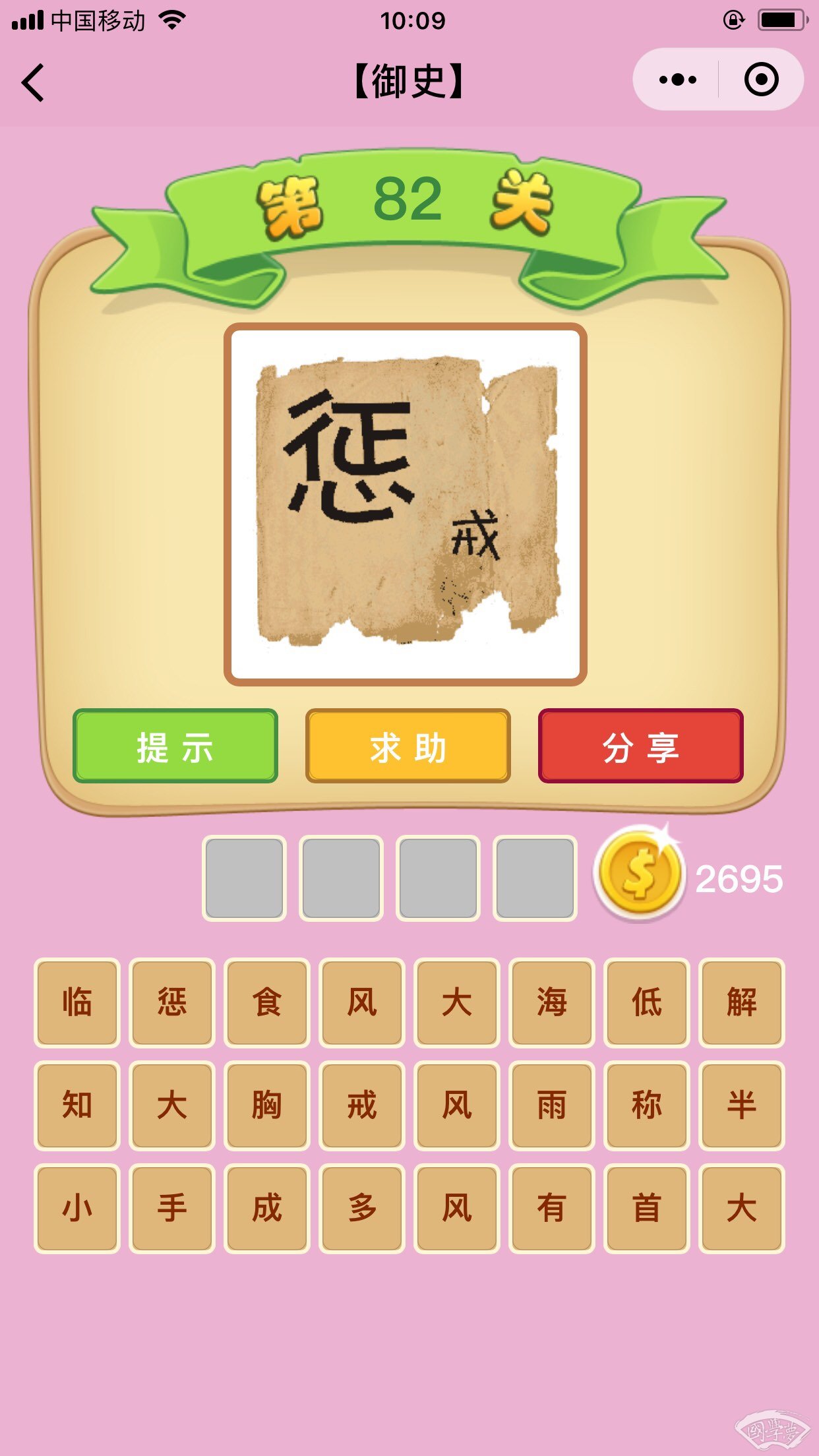
Task: Choose the character tile 戒
Action: click(x=361, y=1105)
